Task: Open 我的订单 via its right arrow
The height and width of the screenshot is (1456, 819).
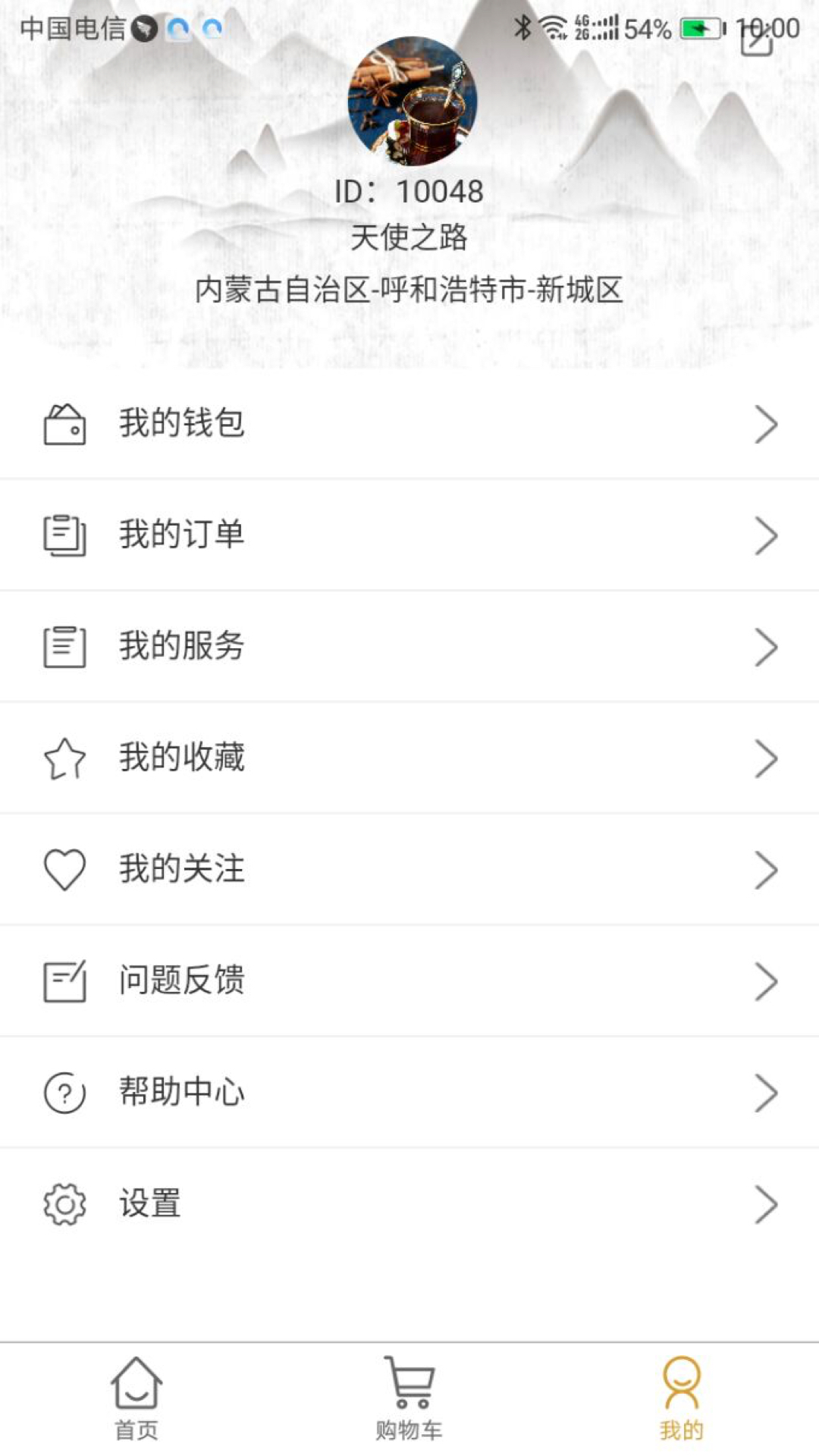Action: click(x=766, y=535)
